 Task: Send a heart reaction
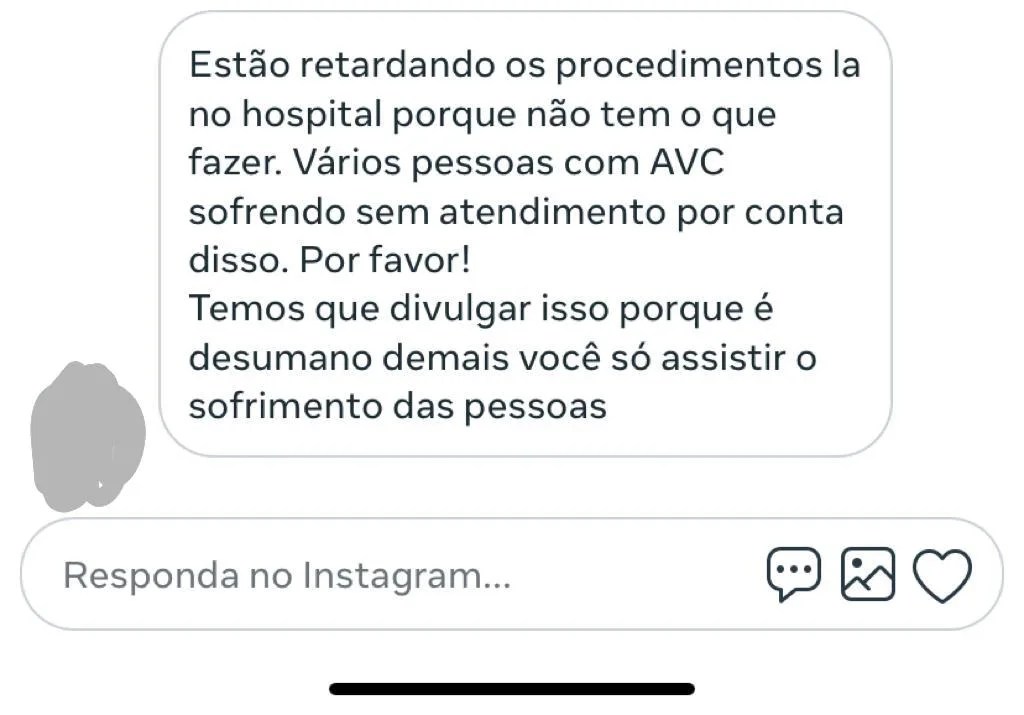[x=943, y=576]
